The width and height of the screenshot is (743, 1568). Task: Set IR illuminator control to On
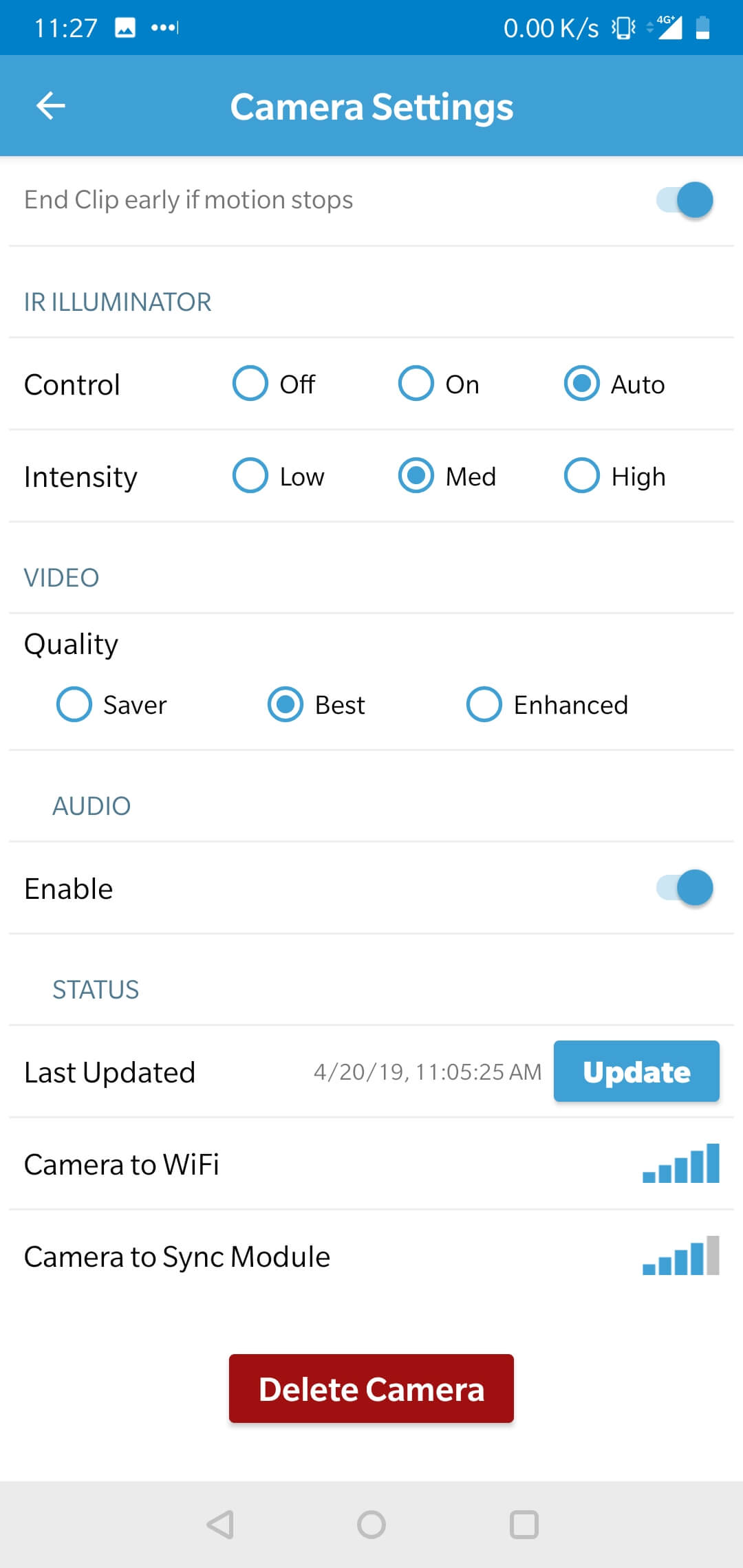pyautogui.click(x=416, y=383)
